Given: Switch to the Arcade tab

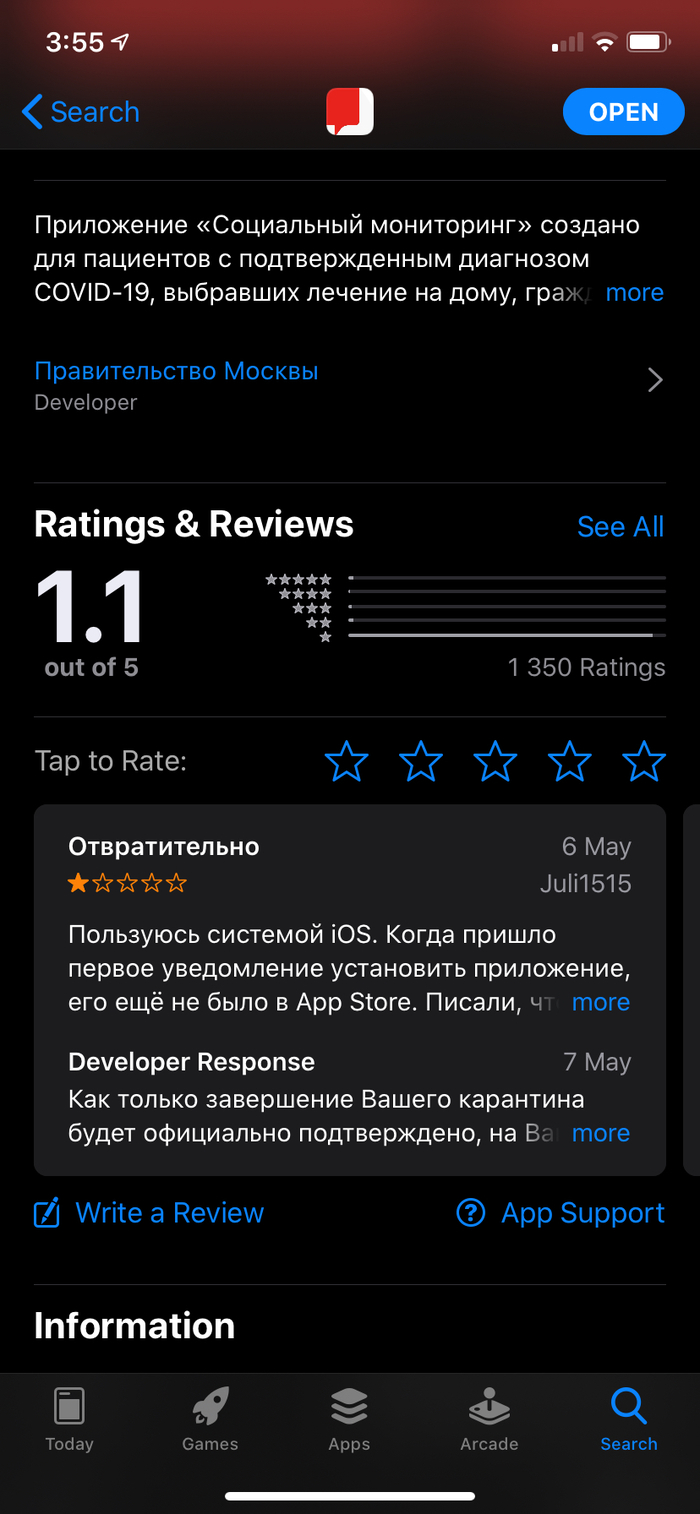Looking at the screenshot, I should pos(489,1420).
